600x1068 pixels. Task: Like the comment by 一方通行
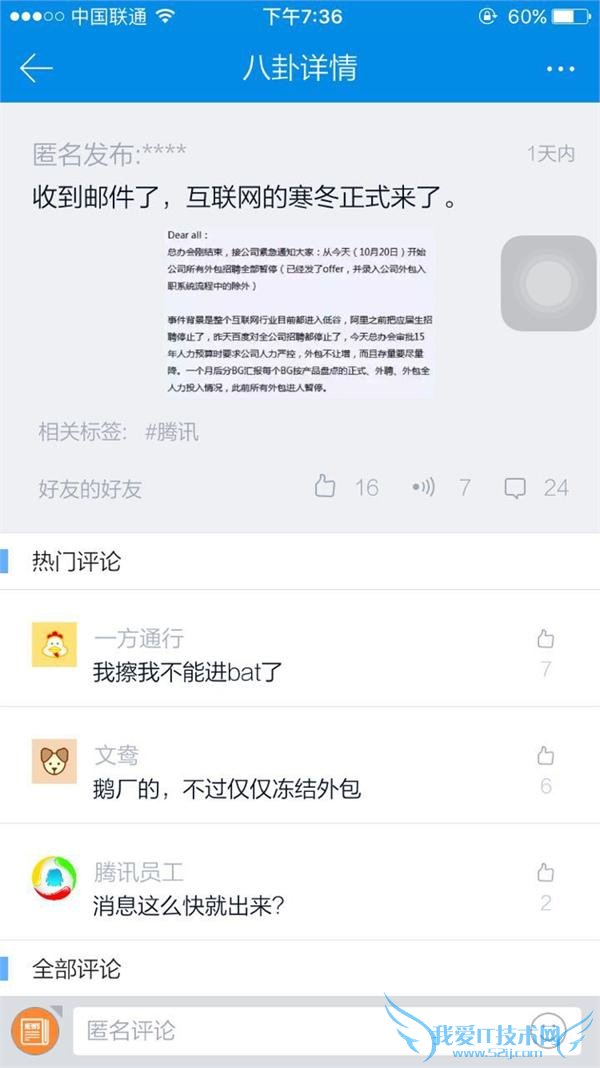tap(545, 639)
